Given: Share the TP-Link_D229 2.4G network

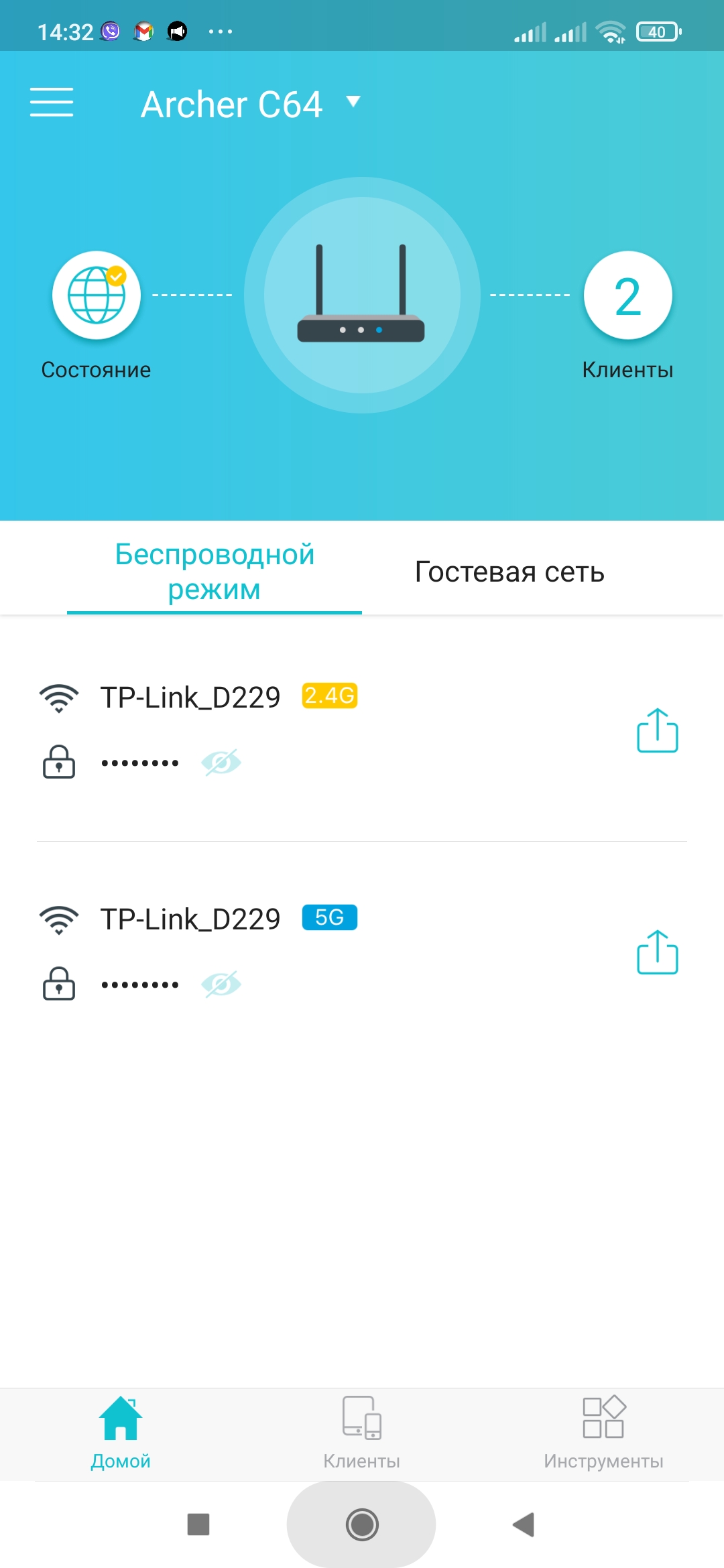Looking at the screenshot, I should click(657, 730).
